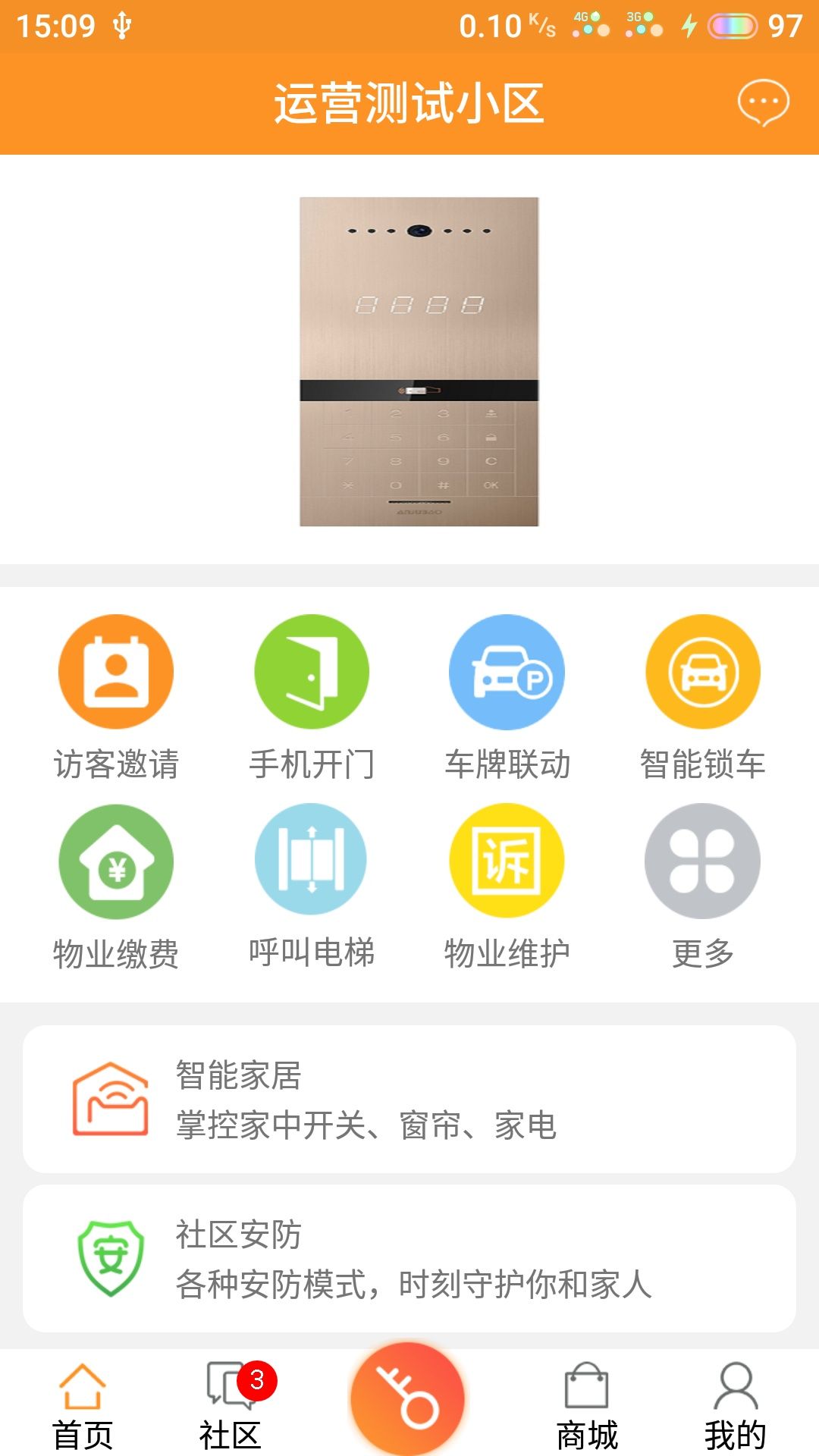Open the 访客邀请 visitor invitation feature
Viewport: 819px width, 1456px height.
coord(115,671)
